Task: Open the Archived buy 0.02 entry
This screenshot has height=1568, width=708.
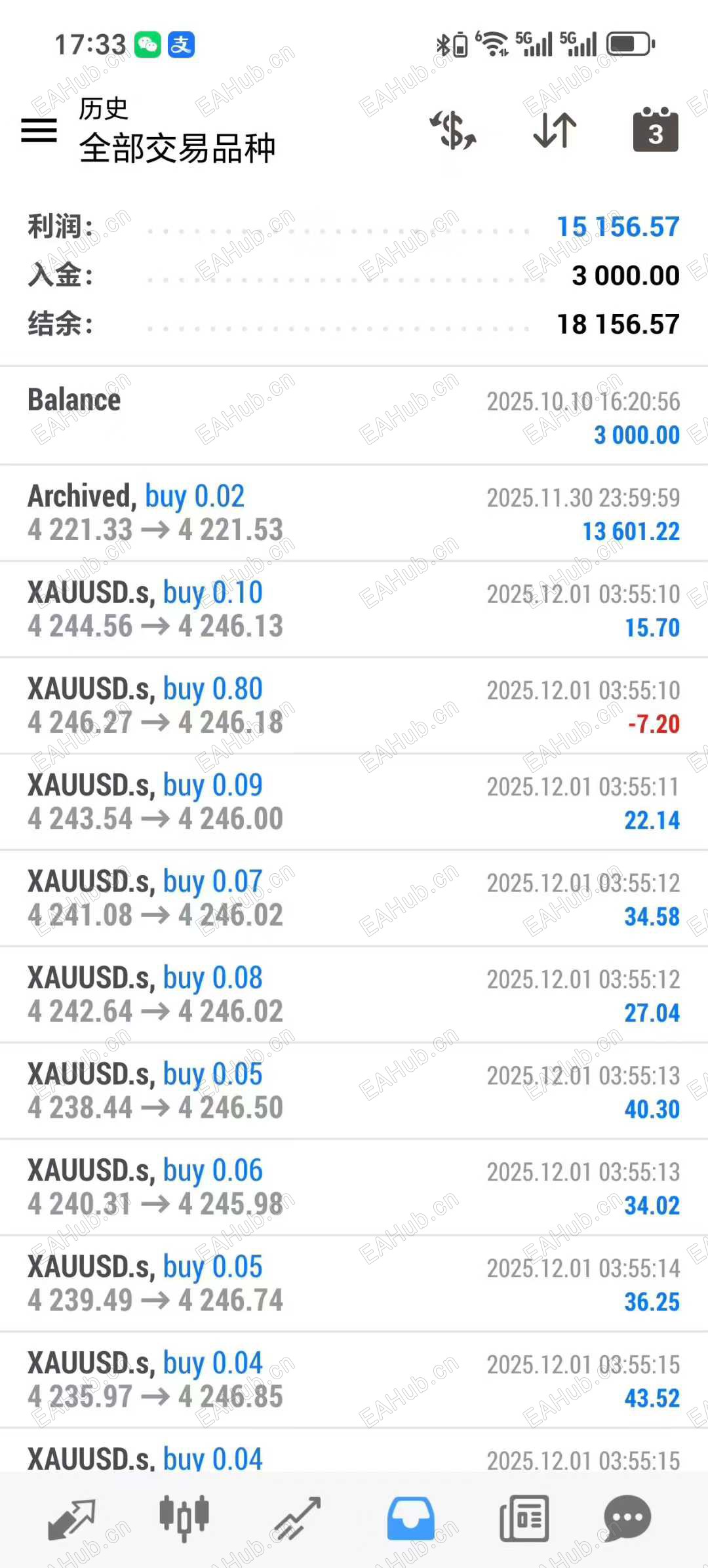Action: click(354, 513)
